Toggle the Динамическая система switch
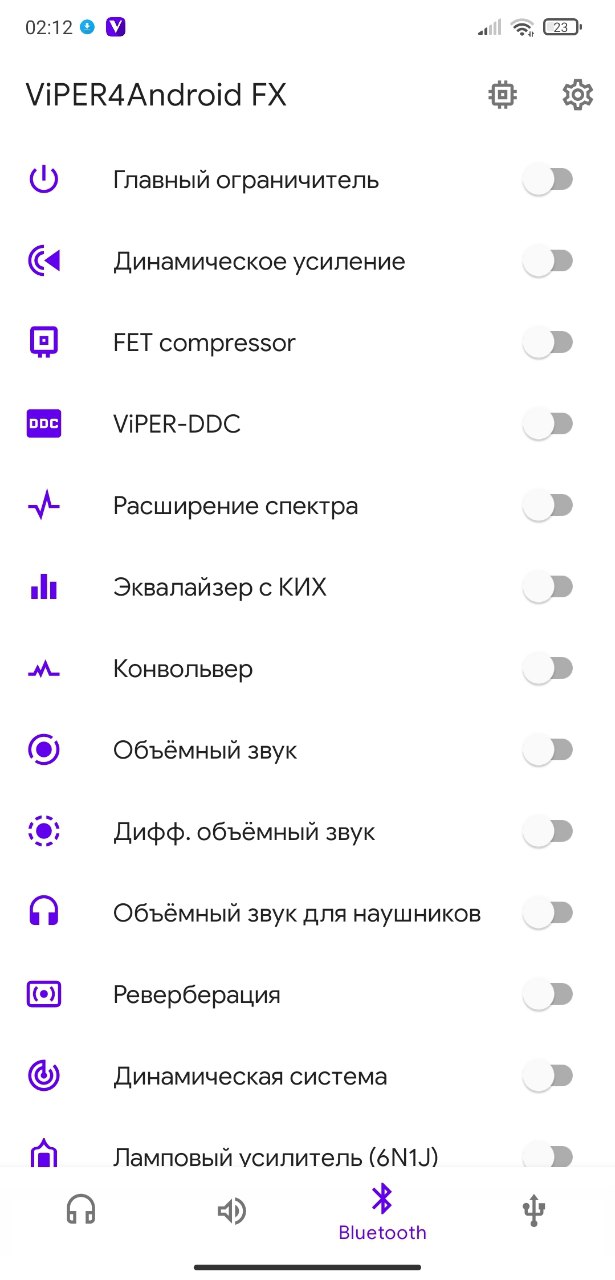The image size is (615, 1280). click(547, 1076)
